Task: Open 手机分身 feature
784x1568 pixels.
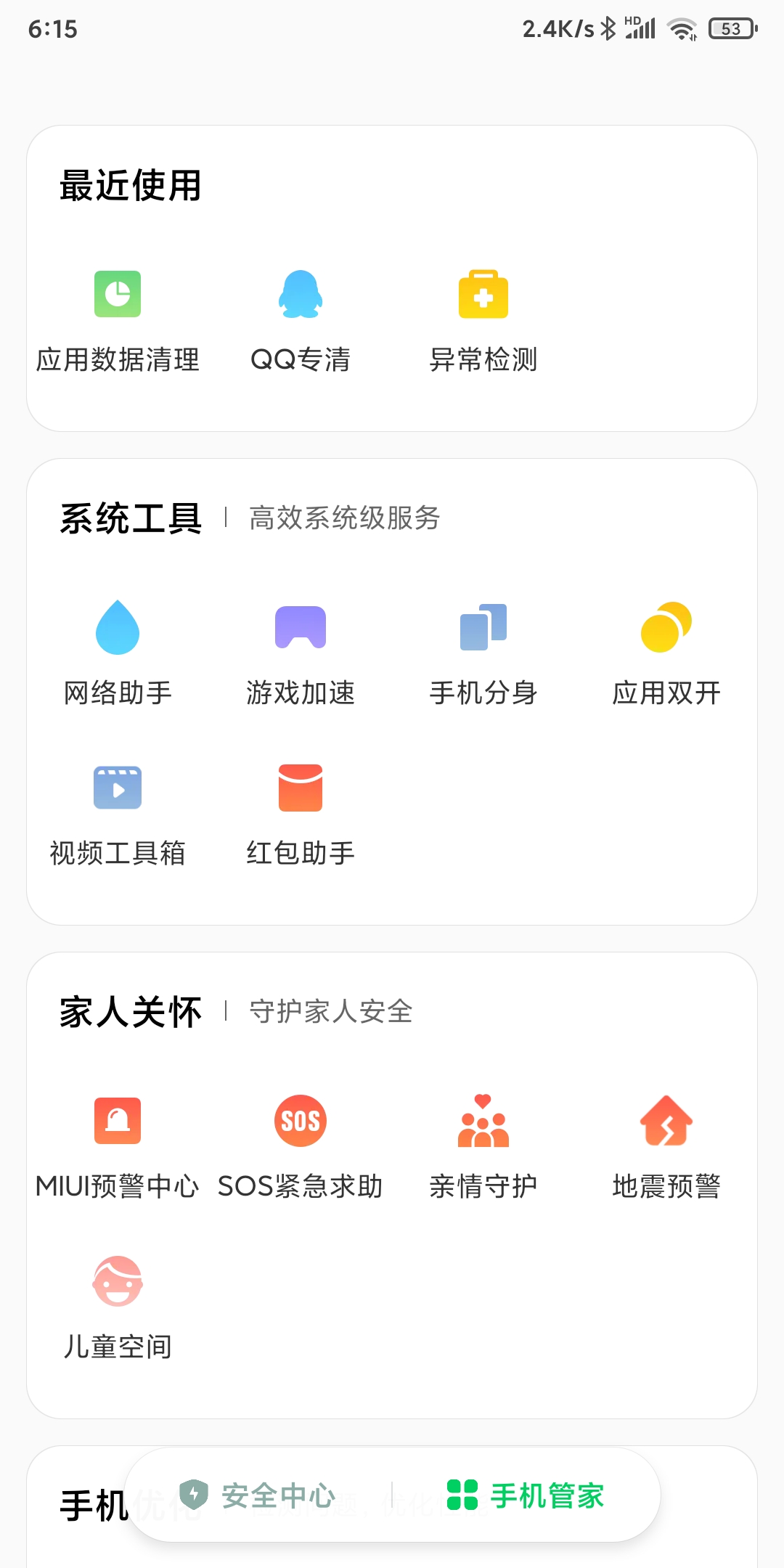Action: pyautogui.click(x=483, y=653)
